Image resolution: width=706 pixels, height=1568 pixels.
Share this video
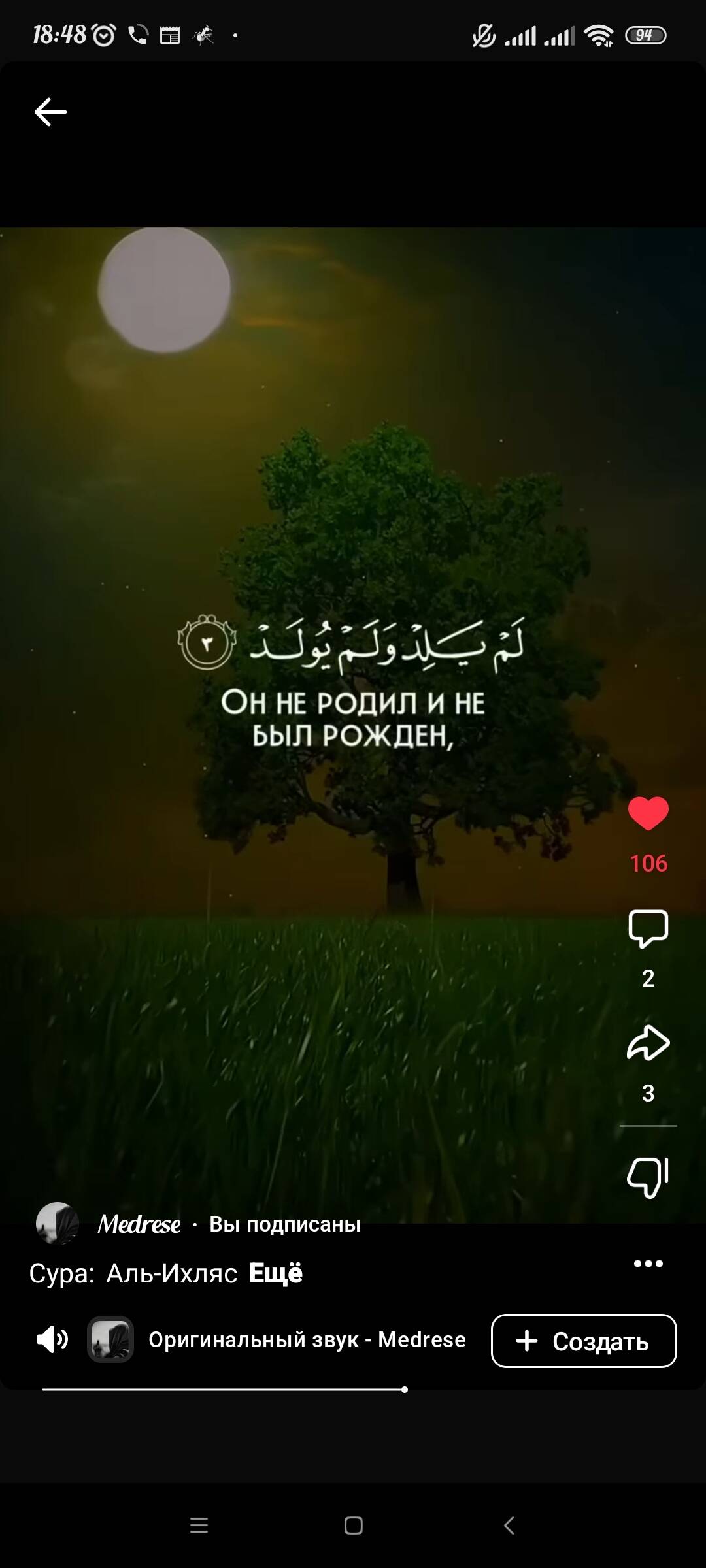click(648, 1043)
